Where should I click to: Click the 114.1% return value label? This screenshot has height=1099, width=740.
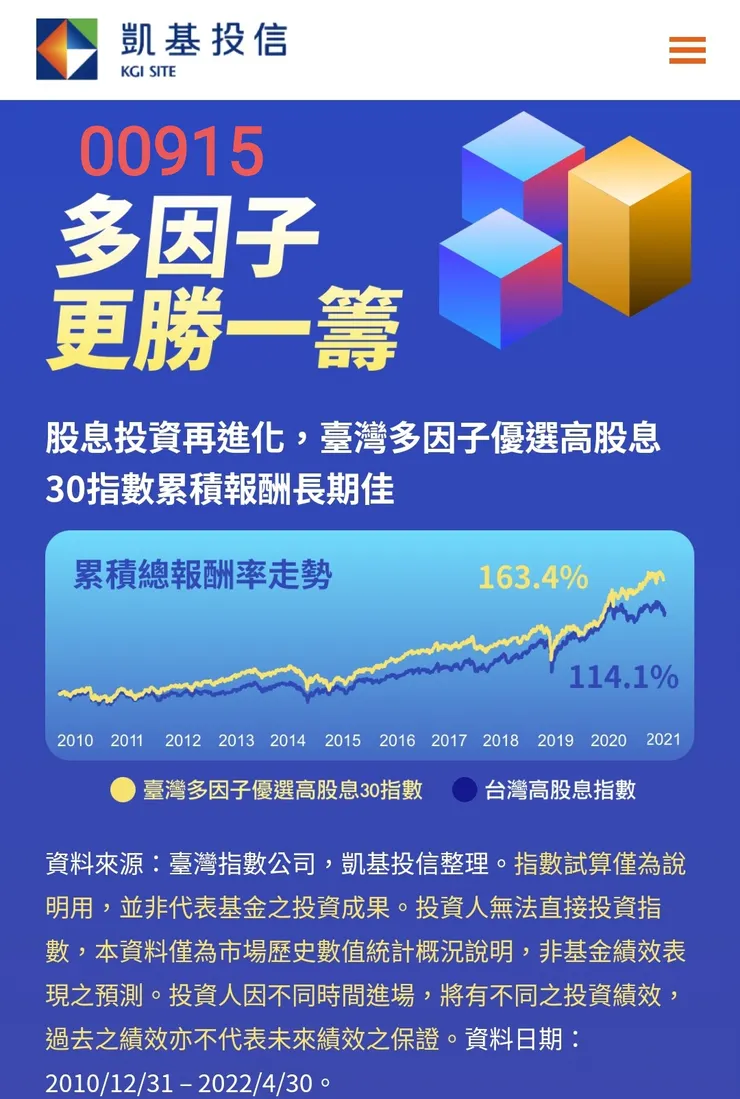point(621,677)
